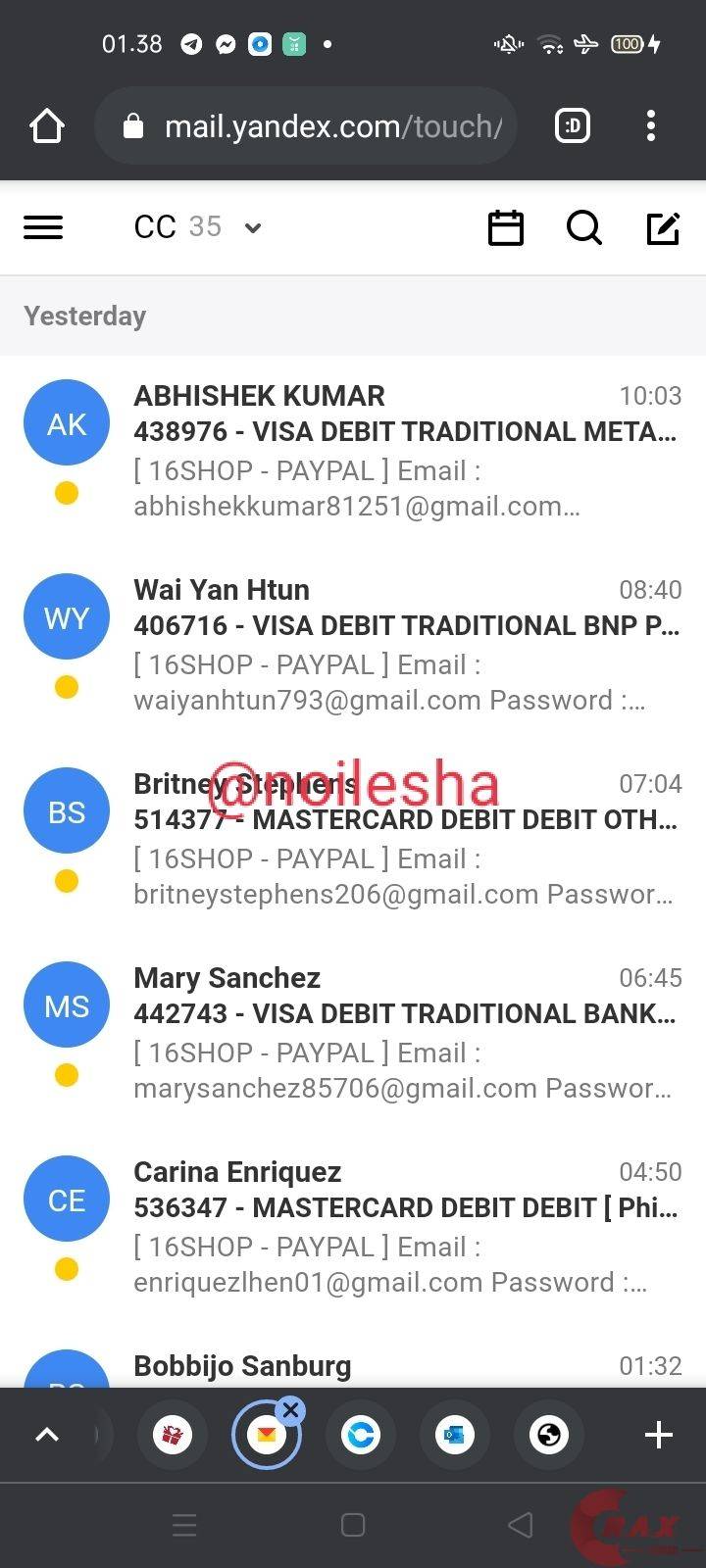
Task: Open the mail side menu
Action: (x=43, y=227)
